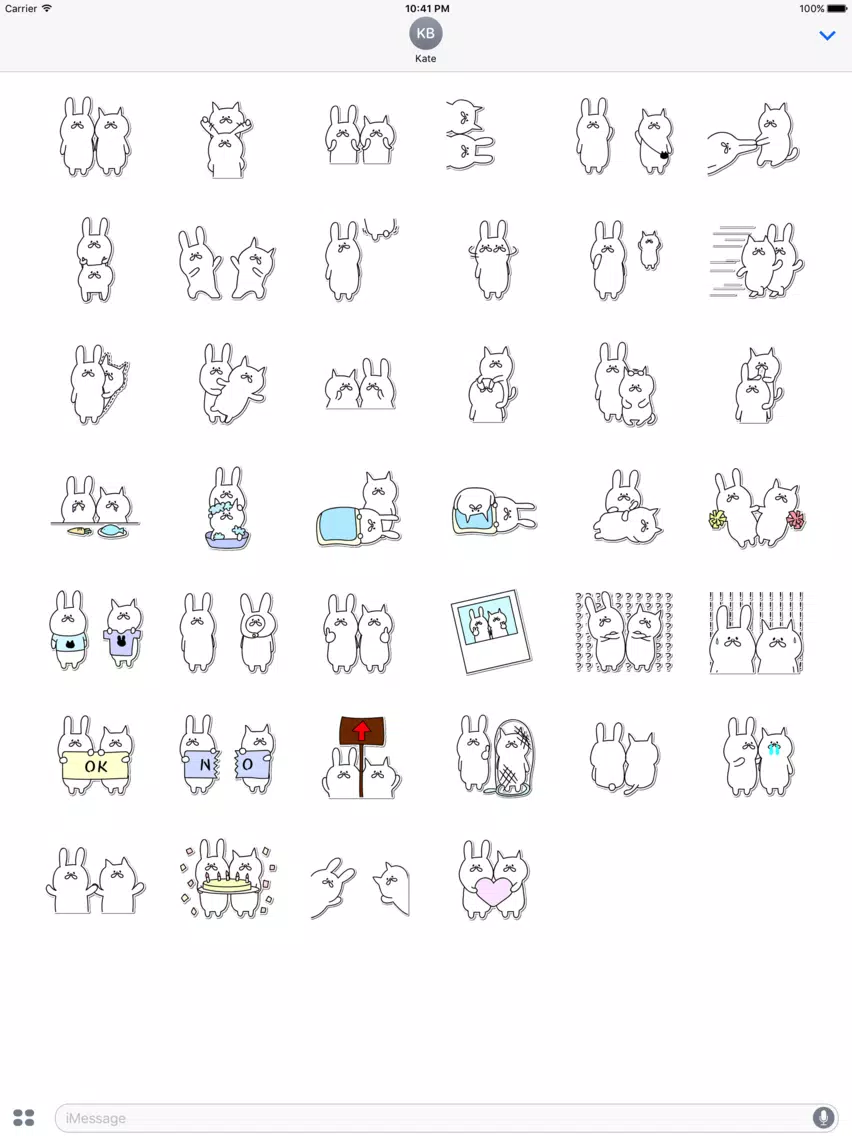This screenshot has height=1136, width=852.
Task: Choose the birthday cake sticker
Action: pyautogui.click(x=227, y=880)
